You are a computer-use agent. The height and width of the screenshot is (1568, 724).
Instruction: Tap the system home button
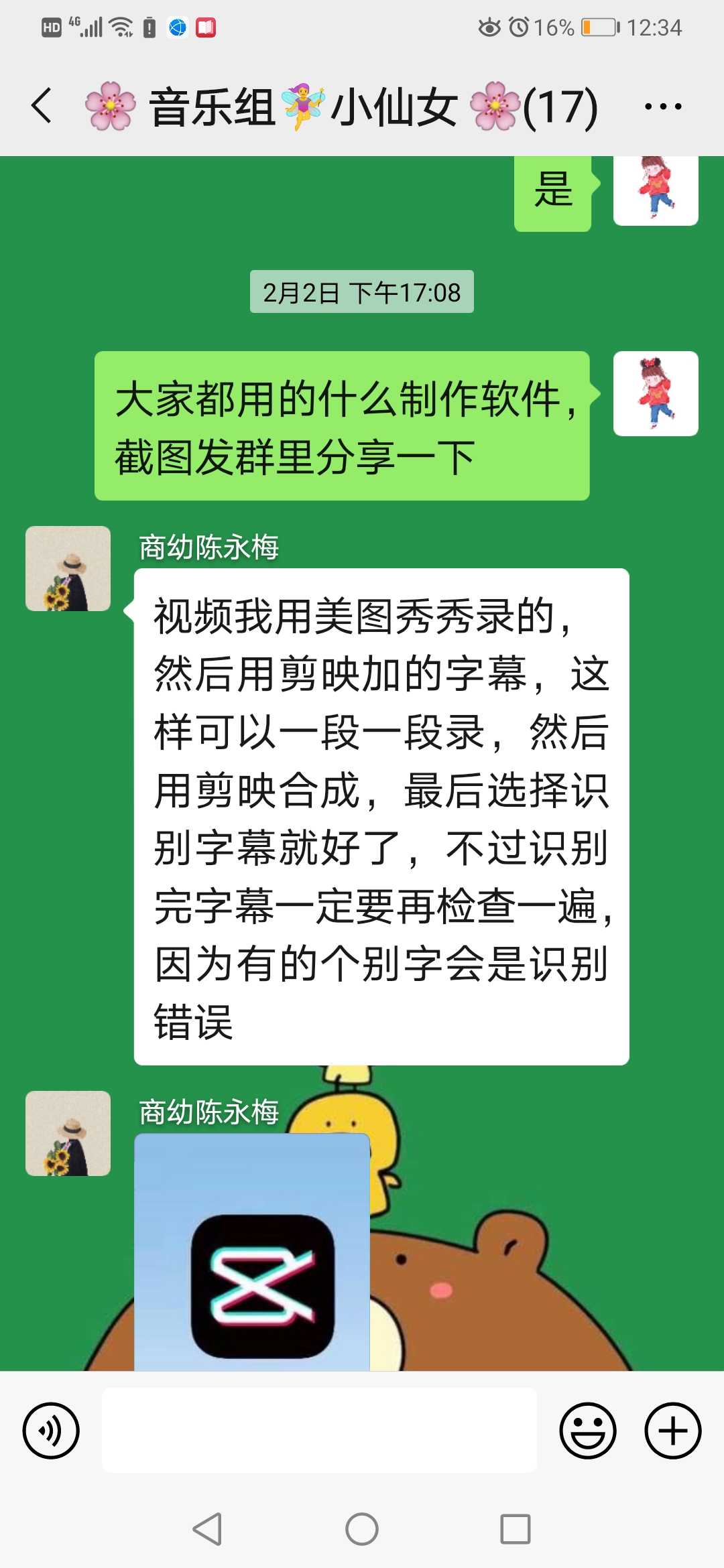click(x=362, y=1529)
